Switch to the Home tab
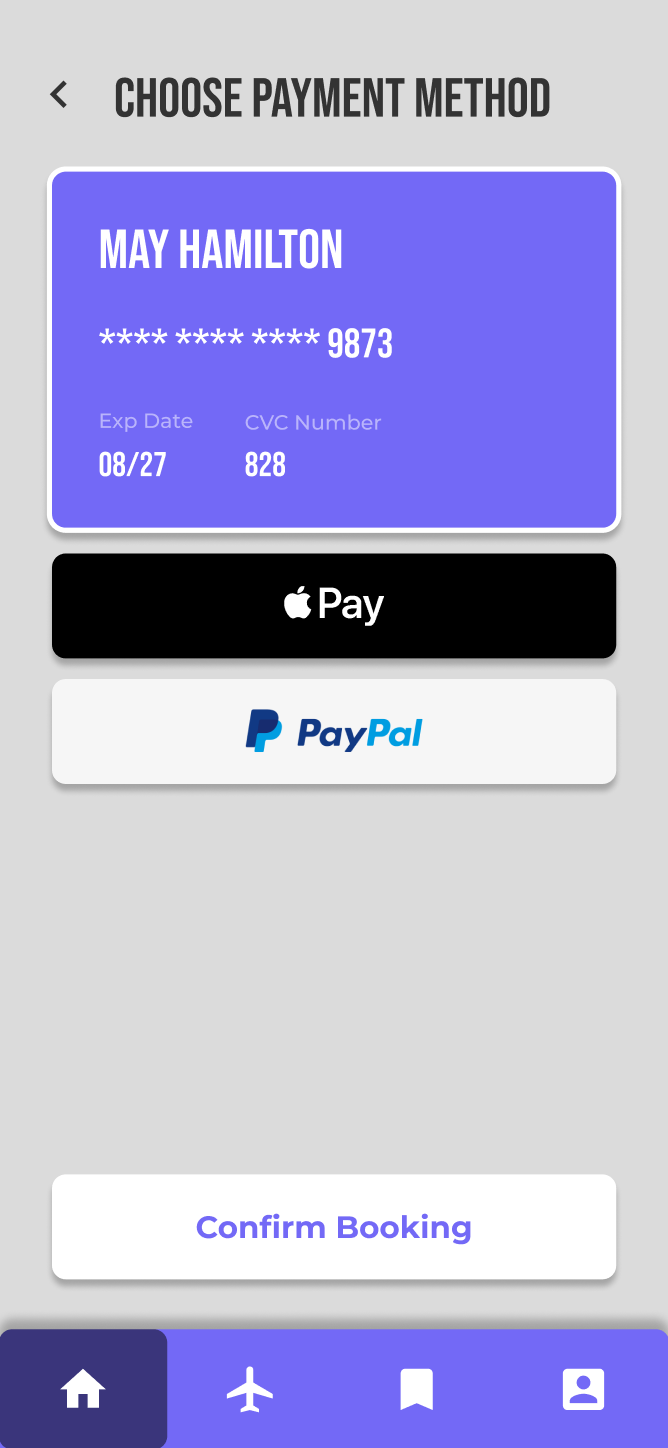The height and width of the screenshot is (1448, 668). (x=83, y=1389)
